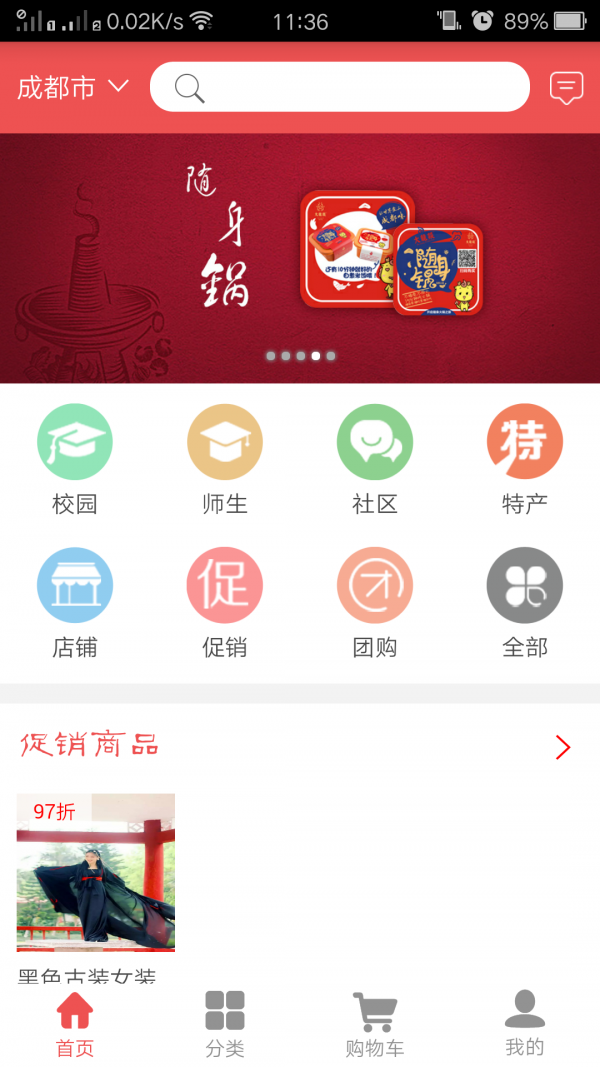
Task: Tap the search box at top
Action: pyautogui.click(x=340, y=87)
